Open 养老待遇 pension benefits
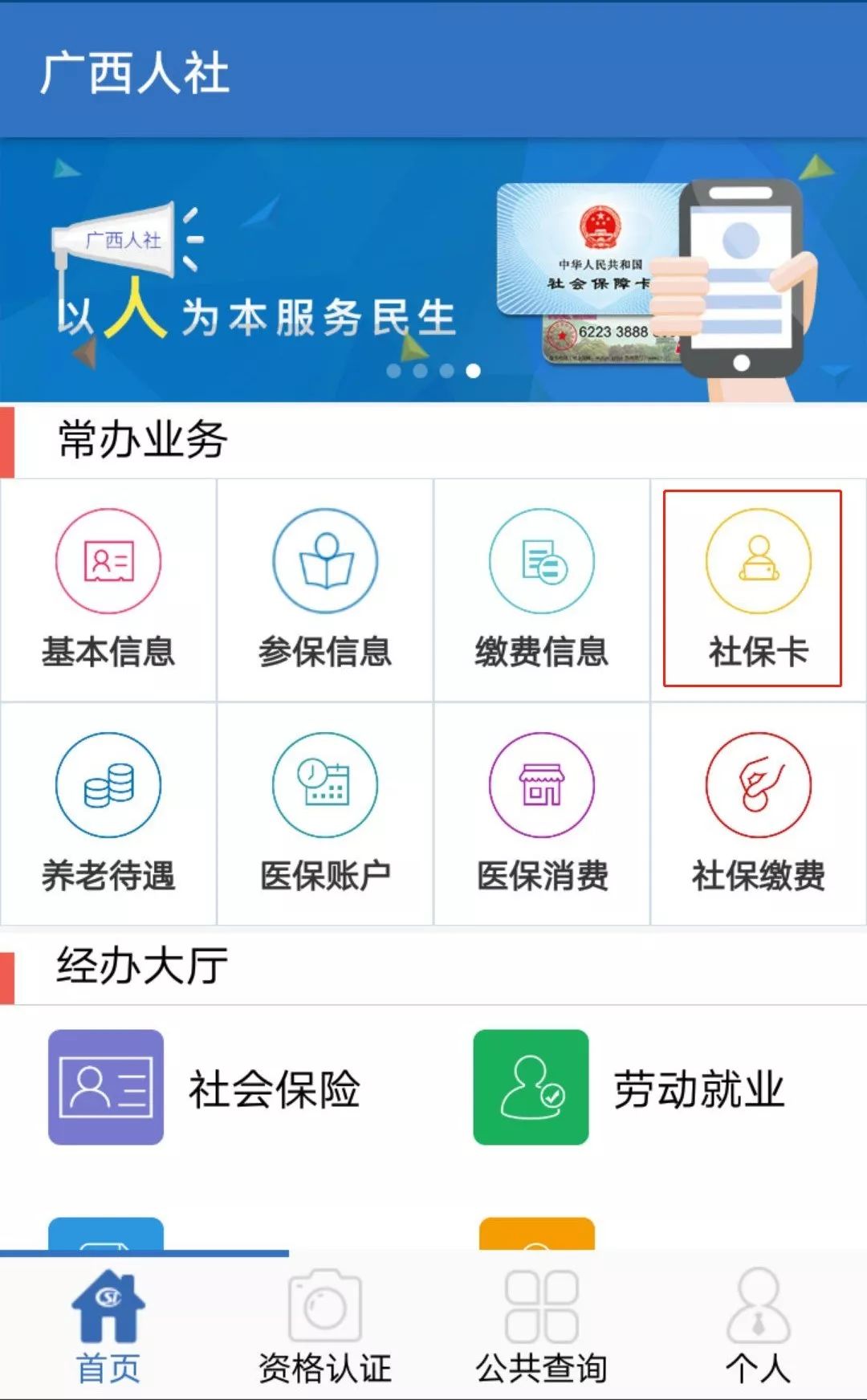The width and height of the screenshot is (867, 1400). [x=108, y=815]
